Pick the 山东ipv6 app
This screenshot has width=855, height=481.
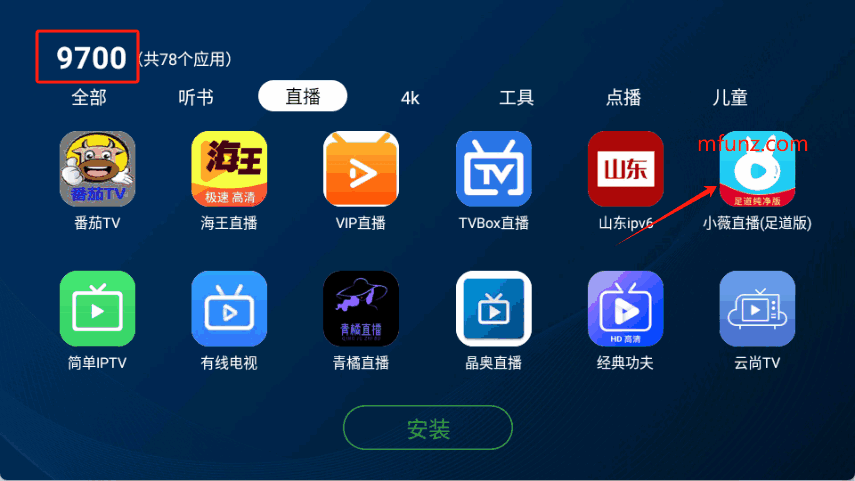tap(625, 170)
